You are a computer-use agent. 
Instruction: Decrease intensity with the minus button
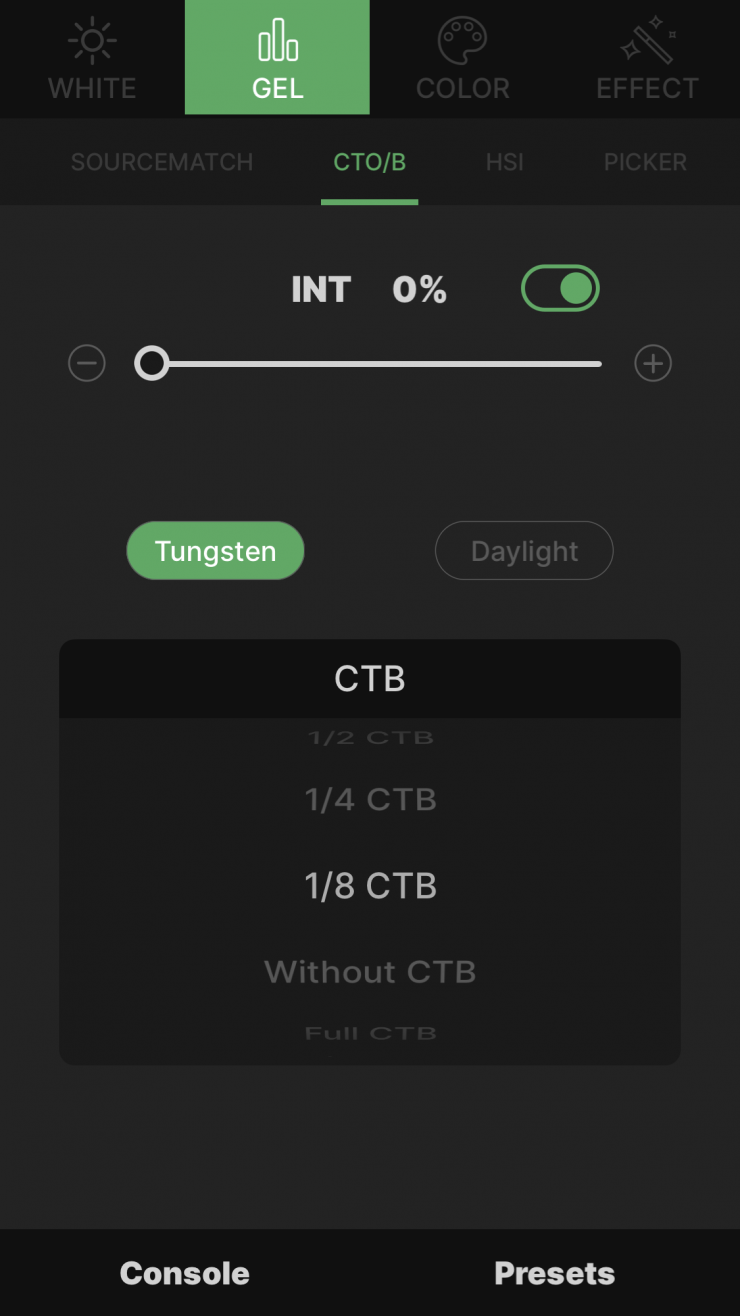(x=87, y=364)
